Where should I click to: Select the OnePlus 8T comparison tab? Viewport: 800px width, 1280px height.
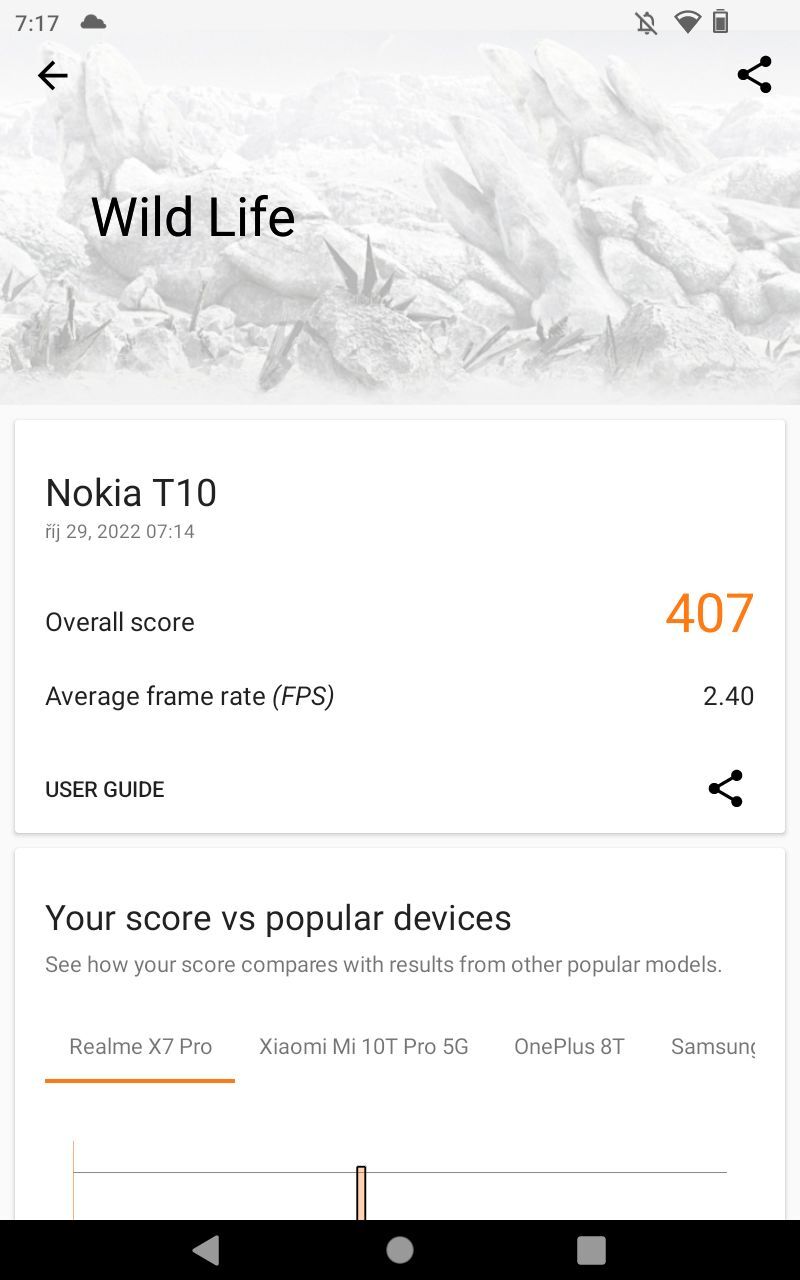569,1046
